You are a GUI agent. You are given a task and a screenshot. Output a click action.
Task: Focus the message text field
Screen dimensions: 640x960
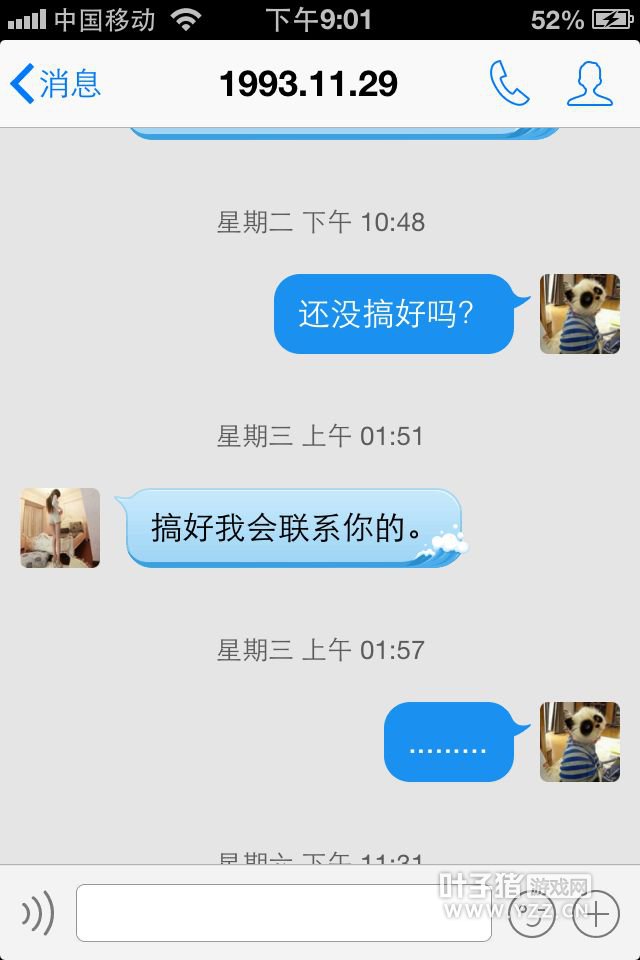tap(283, 913)
